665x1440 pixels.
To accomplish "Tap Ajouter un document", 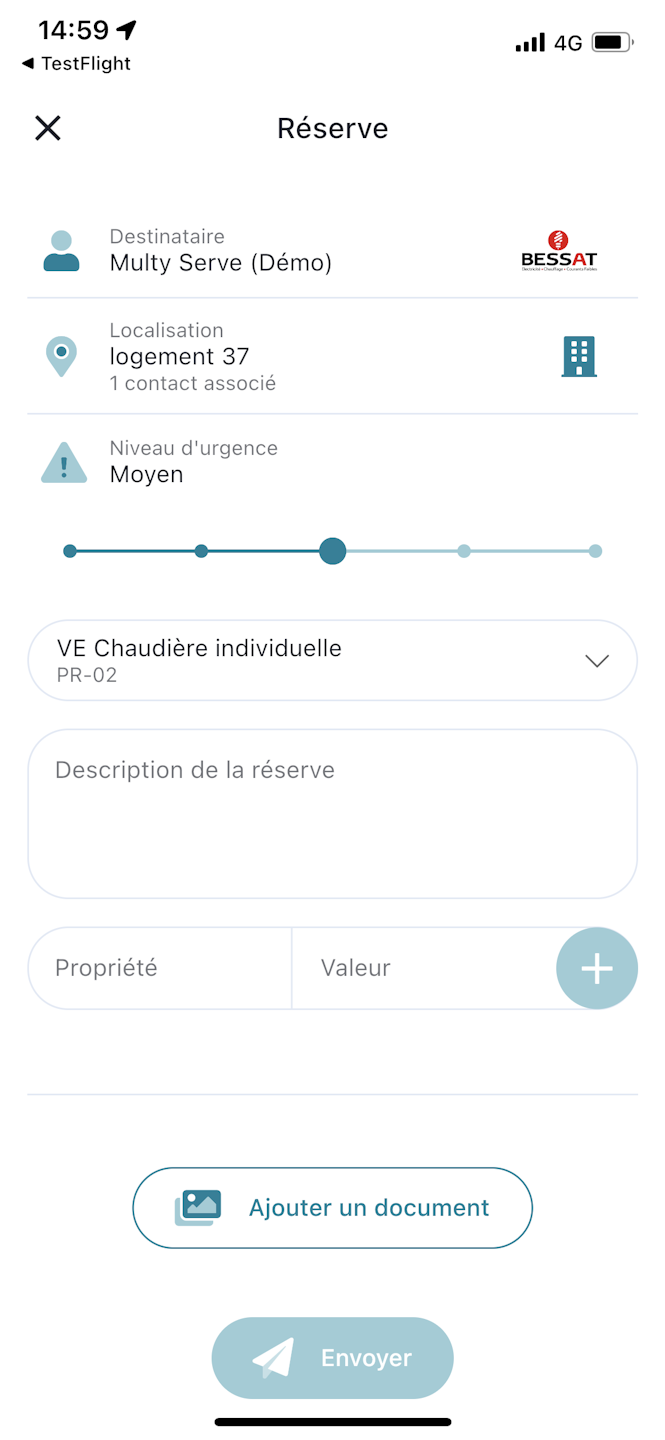I will (x=332, y=1208).
